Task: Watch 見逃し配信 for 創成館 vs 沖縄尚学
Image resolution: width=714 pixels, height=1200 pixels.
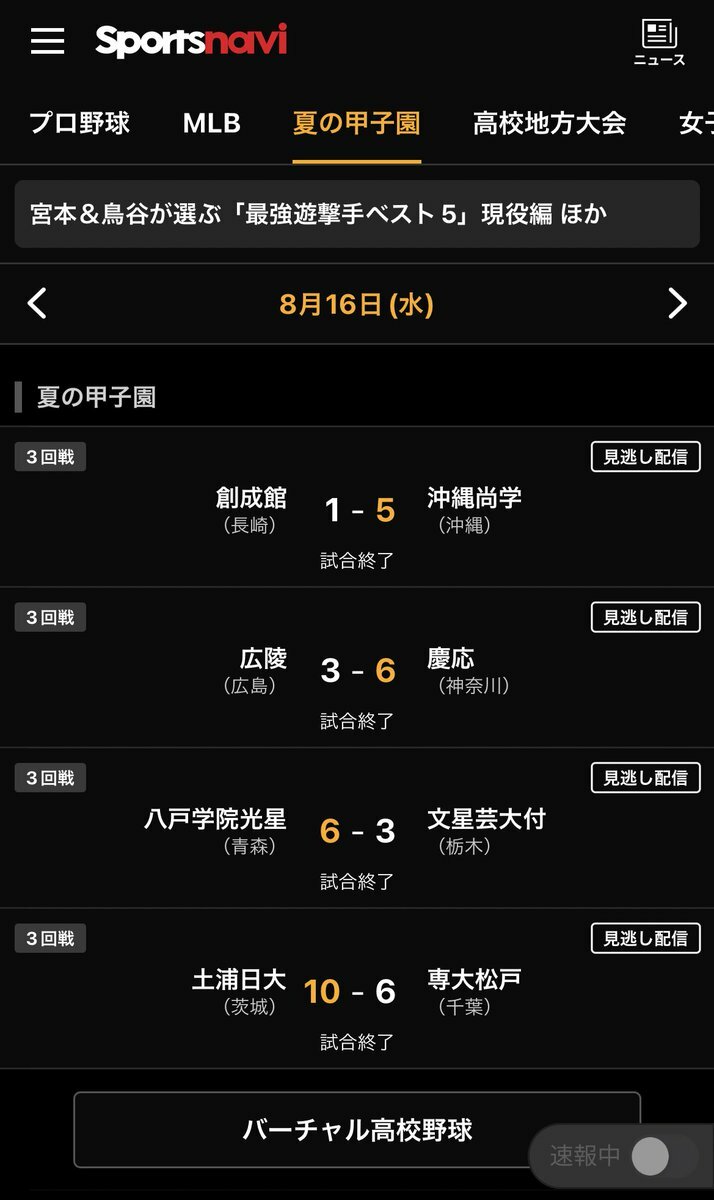Action: click(x=646, y=456)
